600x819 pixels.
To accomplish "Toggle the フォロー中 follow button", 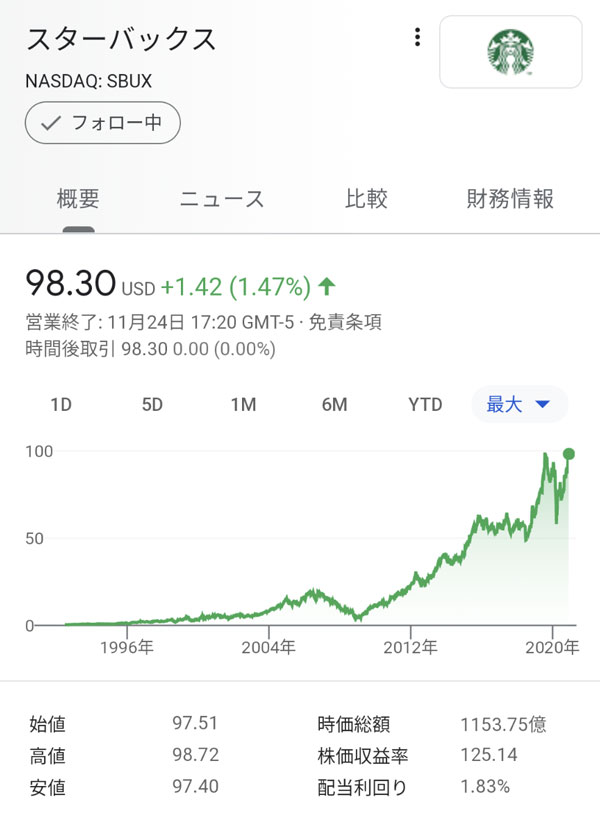I will (x=103, y=124).
